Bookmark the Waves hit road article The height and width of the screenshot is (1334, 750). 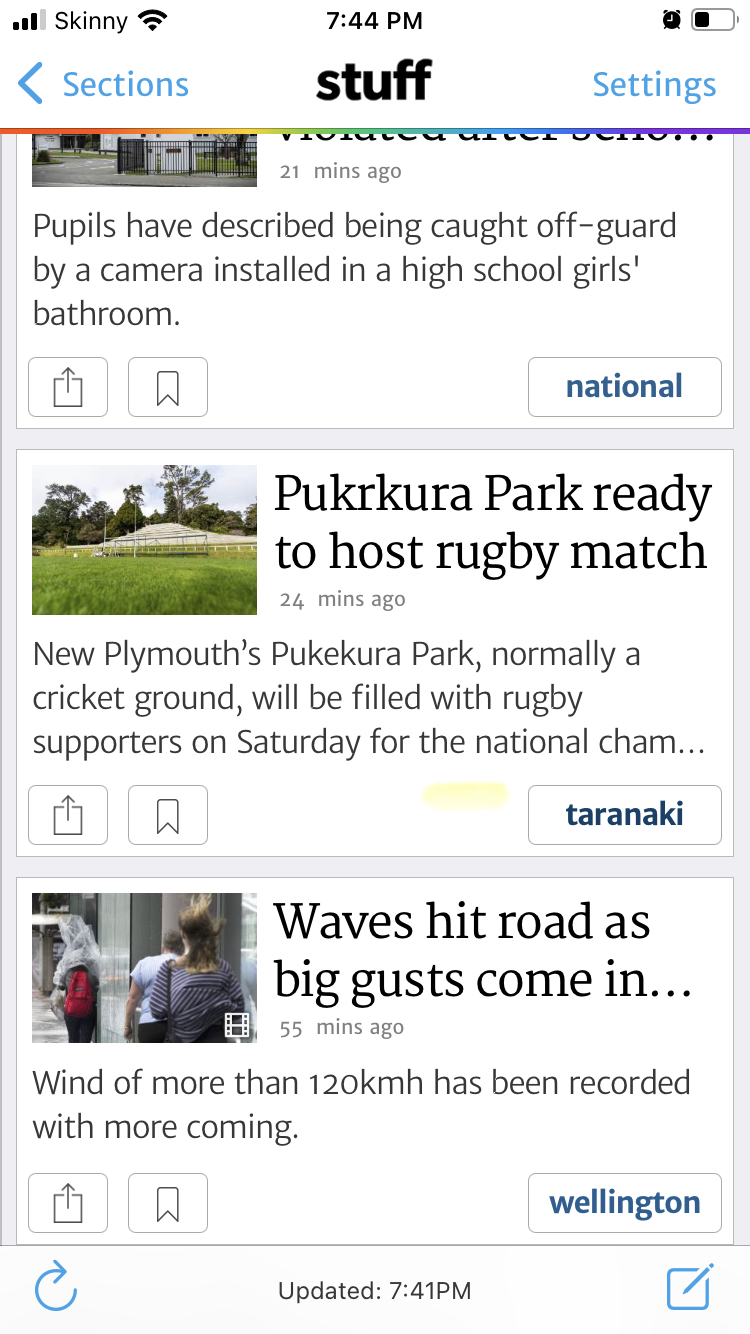point(168,1203)
